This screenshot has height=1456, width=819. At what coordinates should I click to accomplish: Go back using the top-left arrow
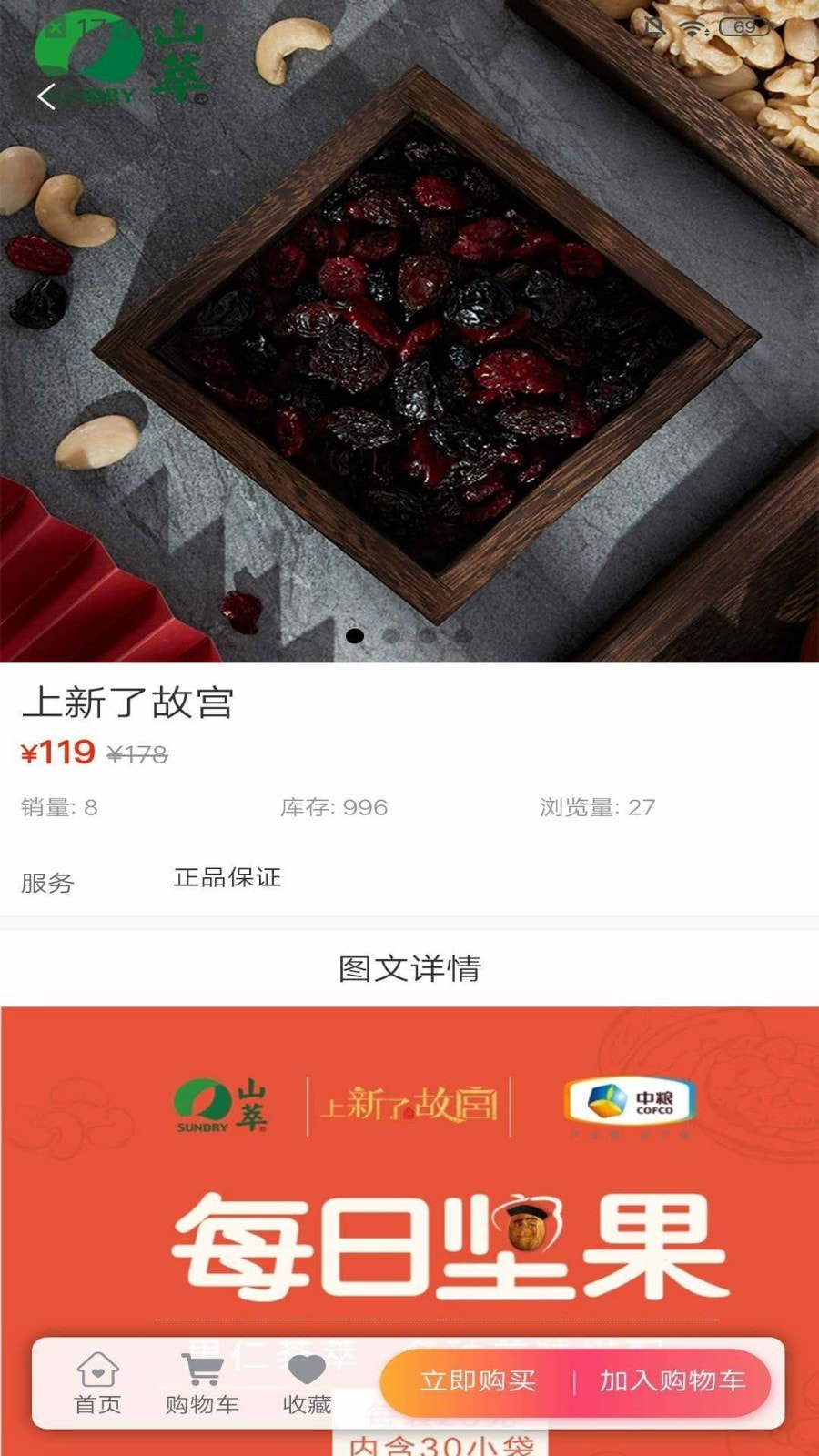(47, 96)
